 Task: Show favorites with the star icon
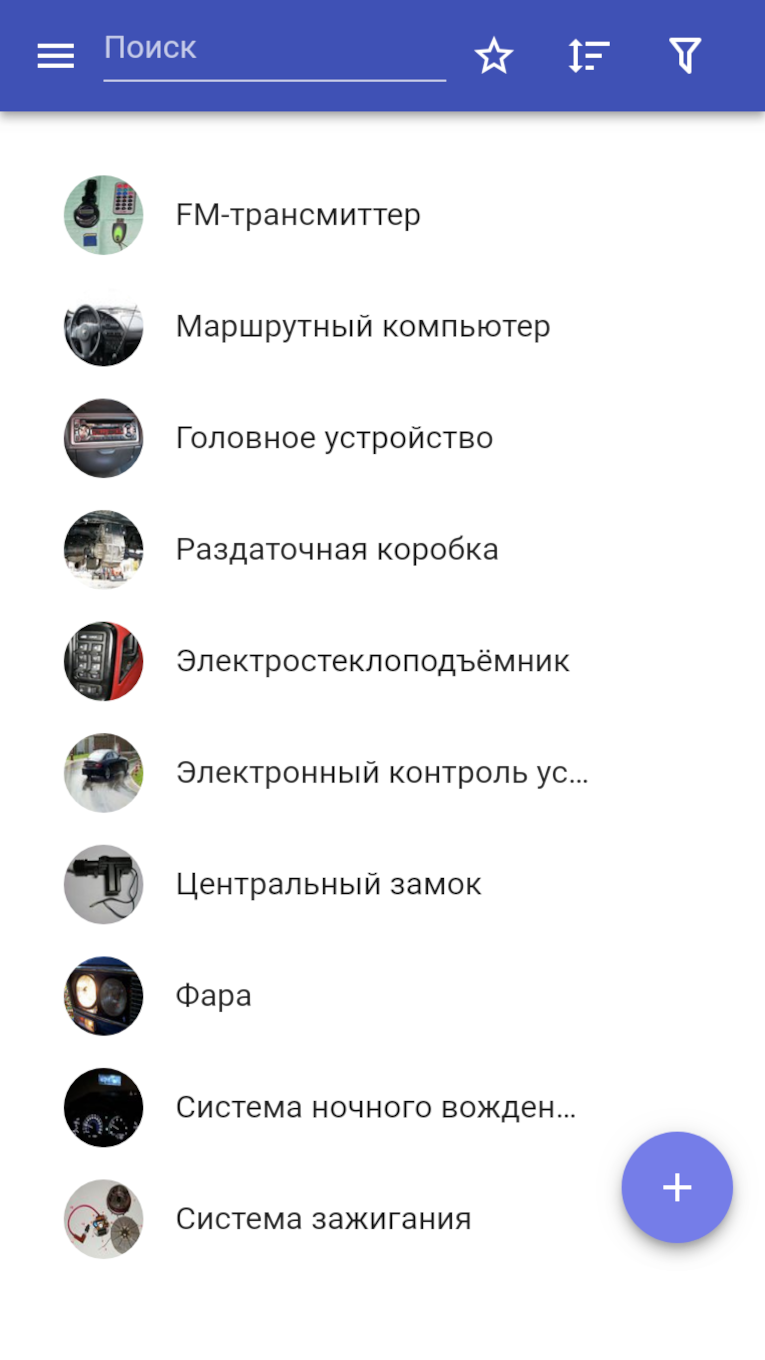click(494, 56)
